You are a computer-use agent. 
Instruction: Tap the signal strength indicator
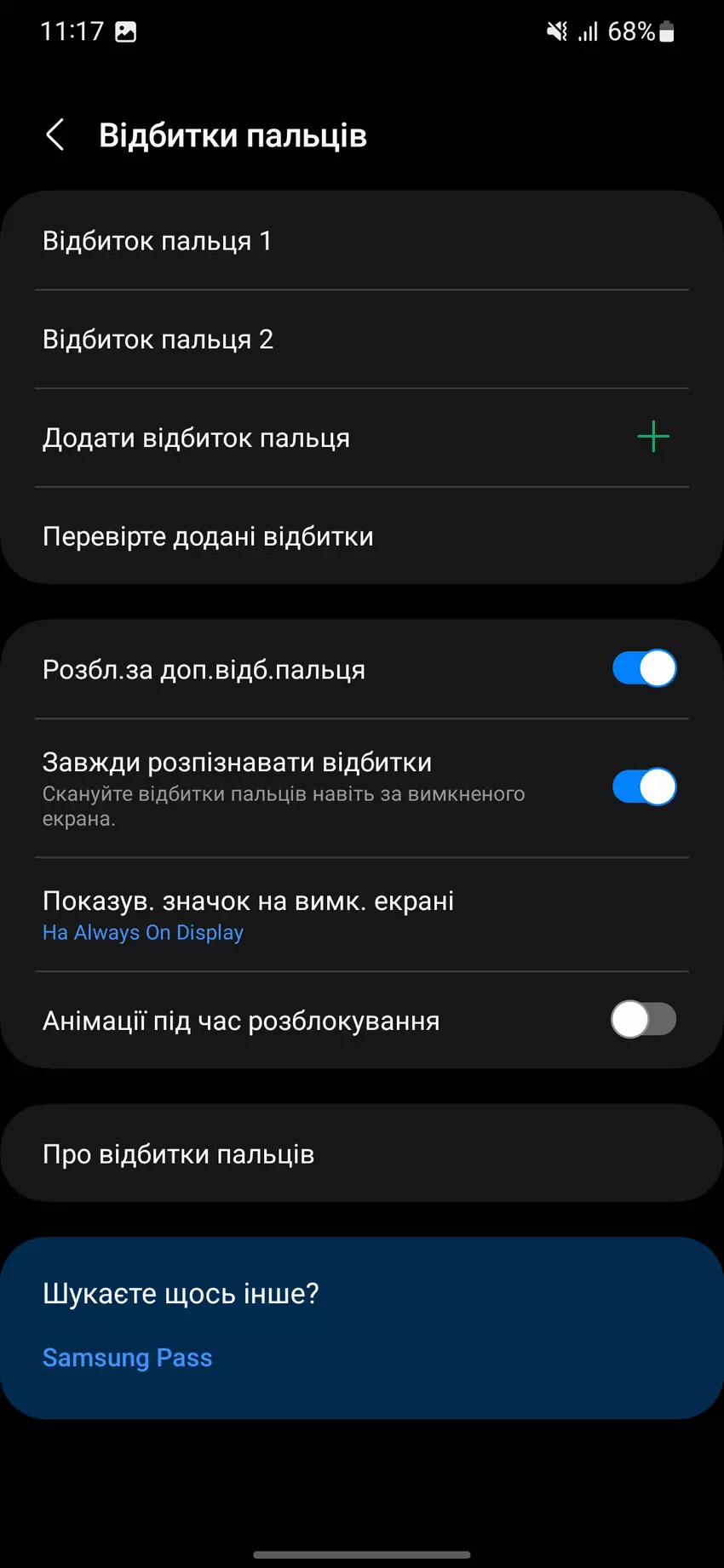coord(588,31)
